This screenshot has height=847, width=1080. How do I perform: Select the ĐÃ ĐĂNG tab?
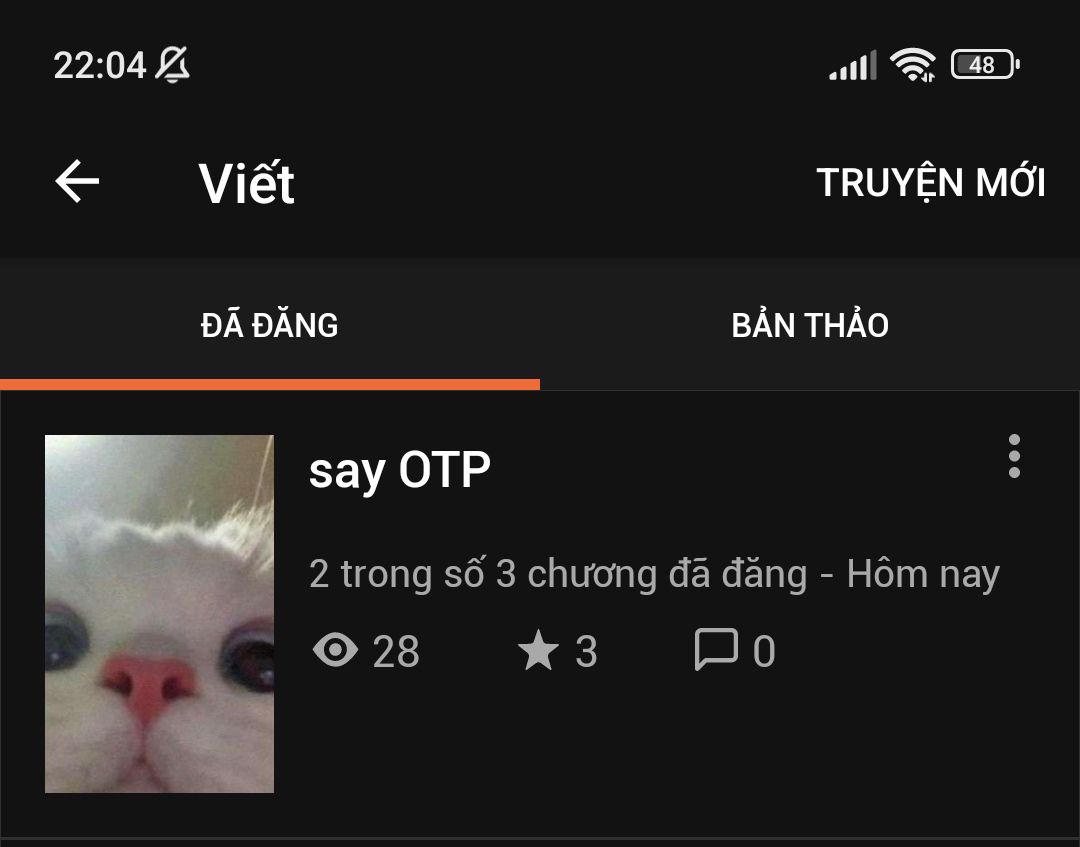[x=269, y=325]
